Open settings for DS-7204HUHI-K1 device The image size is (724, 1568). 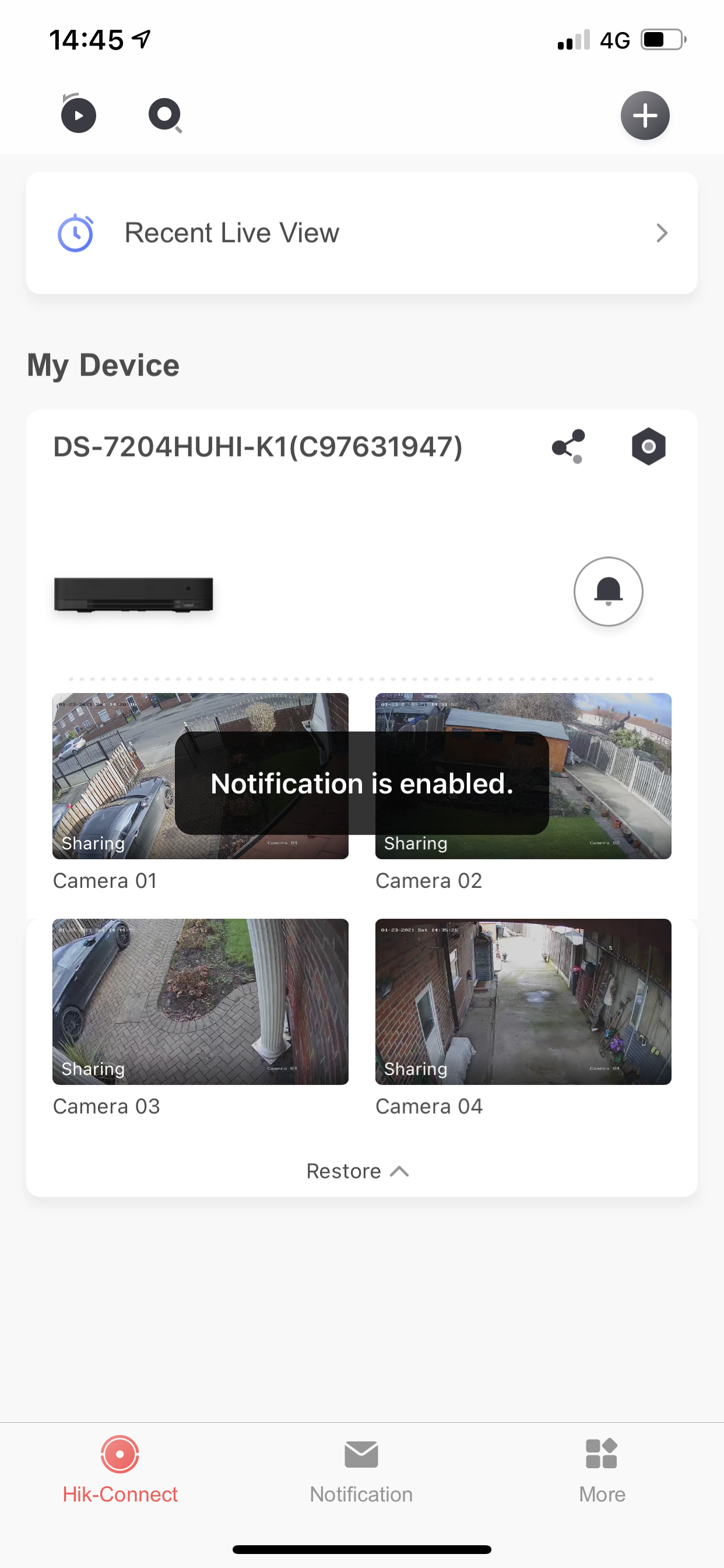[648, 446]
